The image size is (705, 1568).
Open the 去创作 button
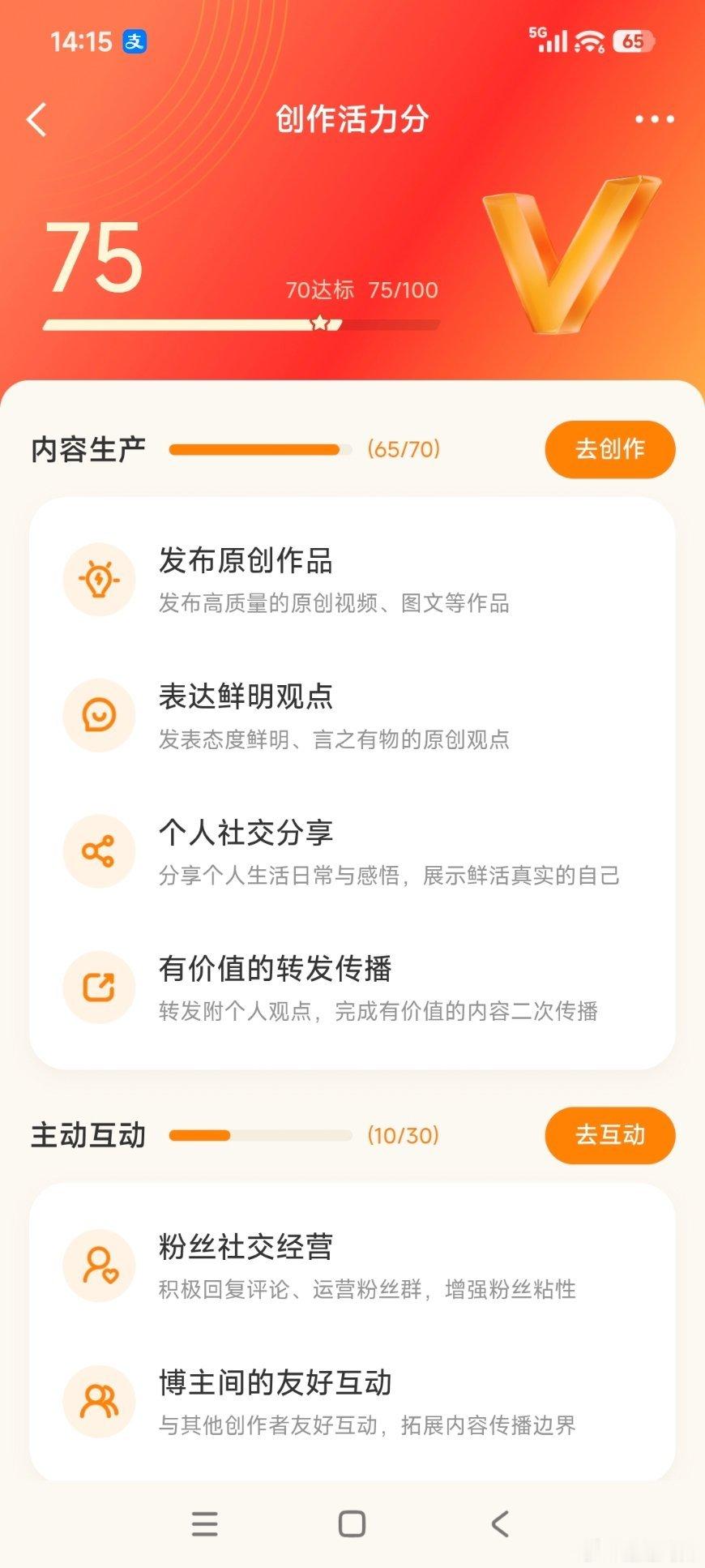tap(609, 448)
